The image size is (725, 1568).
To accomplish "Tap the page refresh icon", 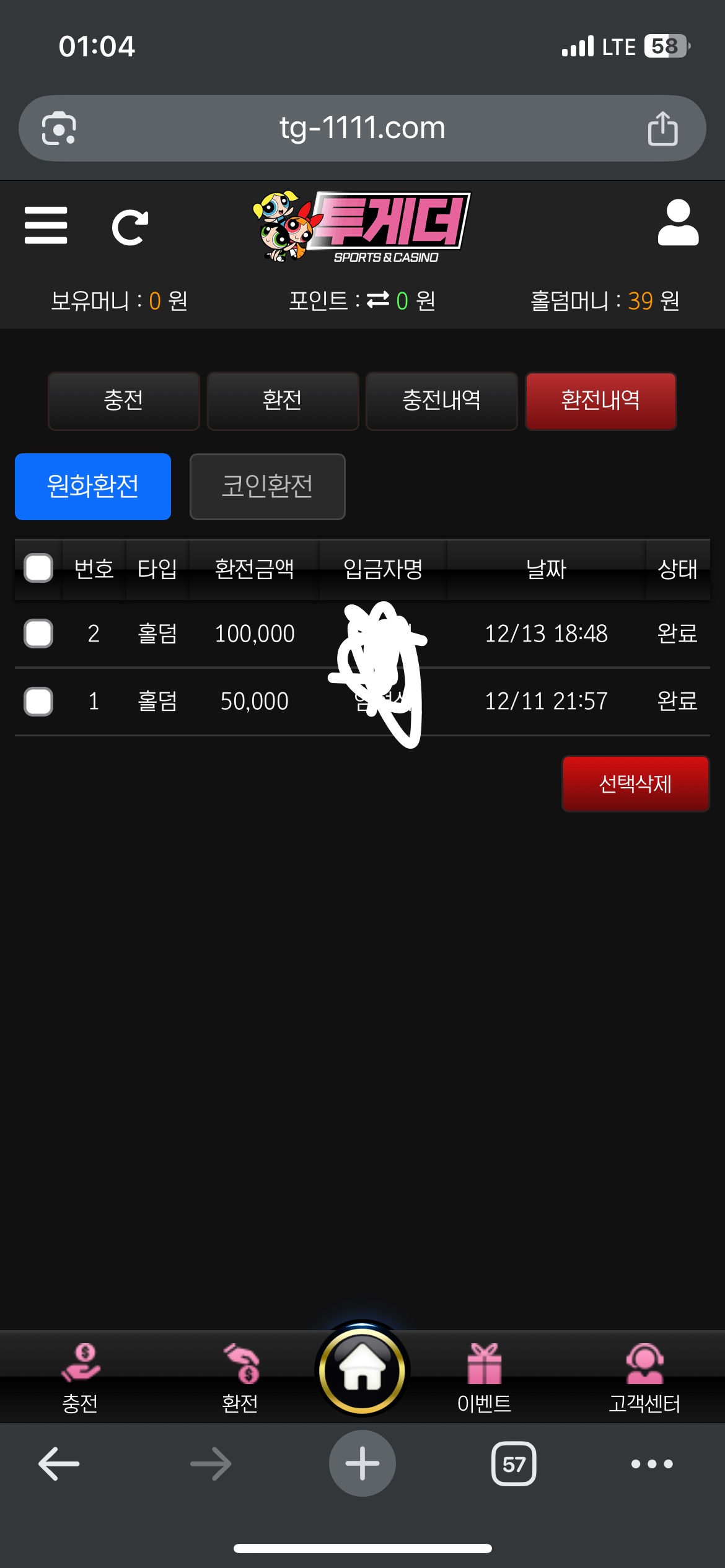I will 130,227.
